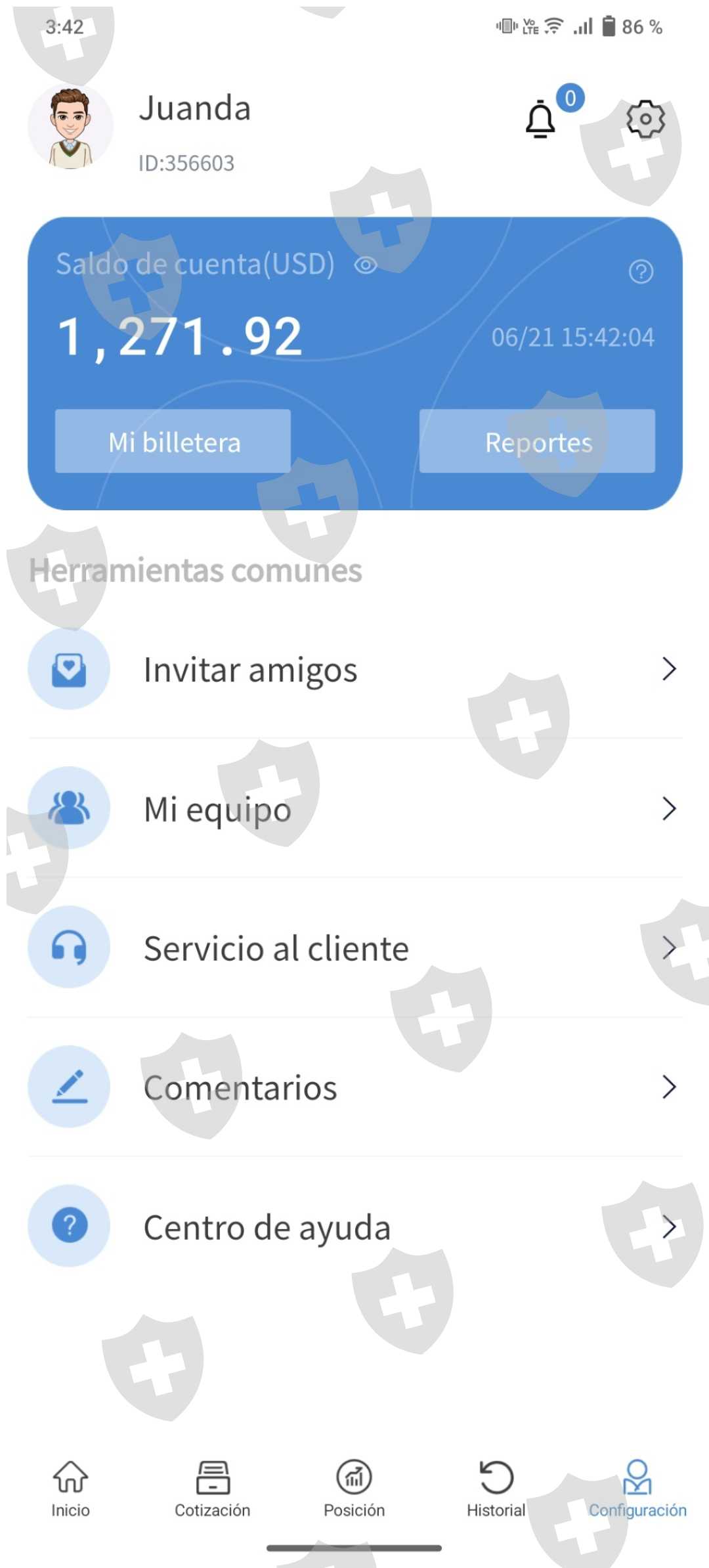Screen dimensions: 709x1568
Task: Tap Juanda's profile avatar
Action: click(70, 126)
